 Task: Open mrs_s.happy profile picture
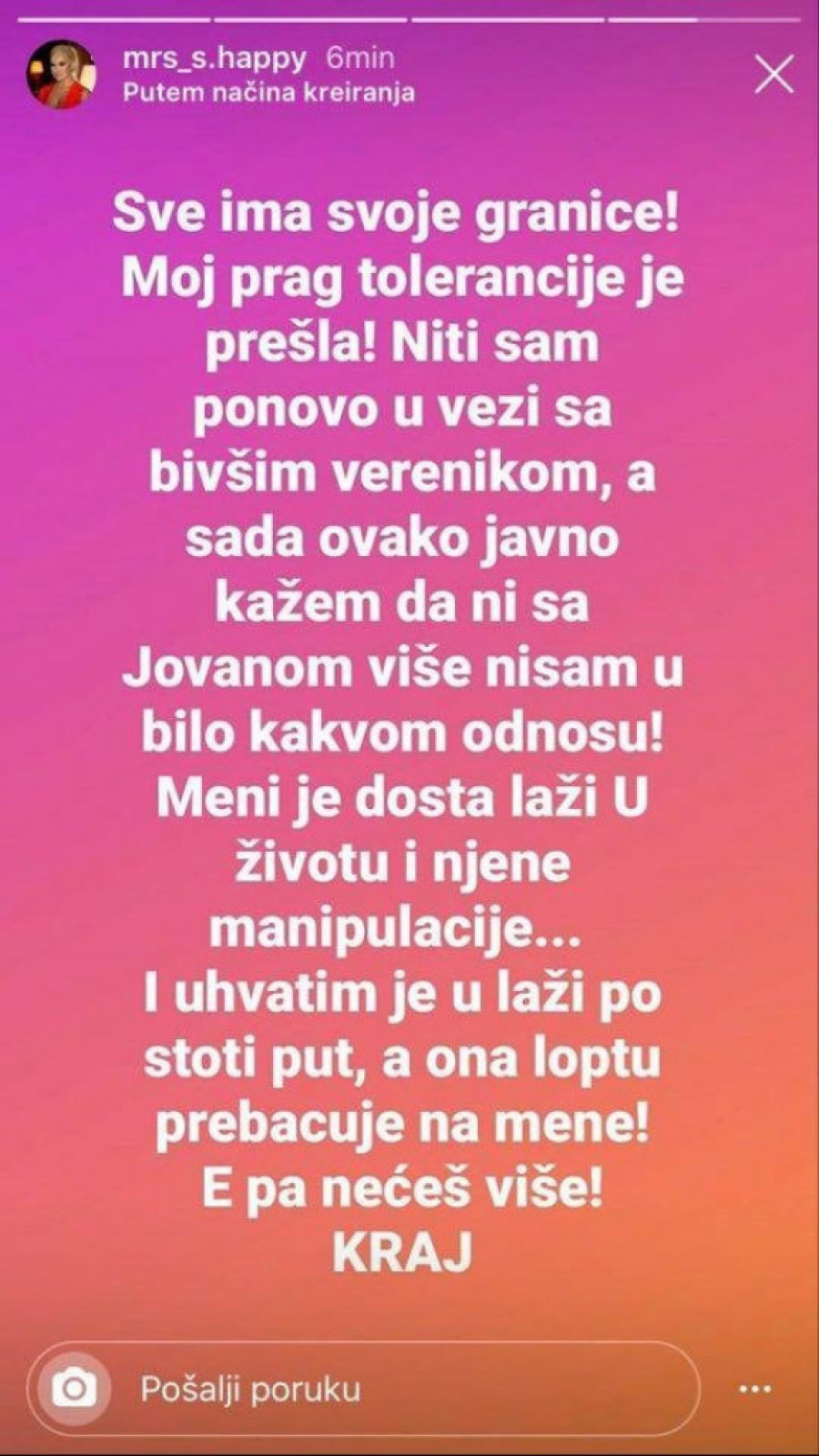61,74
